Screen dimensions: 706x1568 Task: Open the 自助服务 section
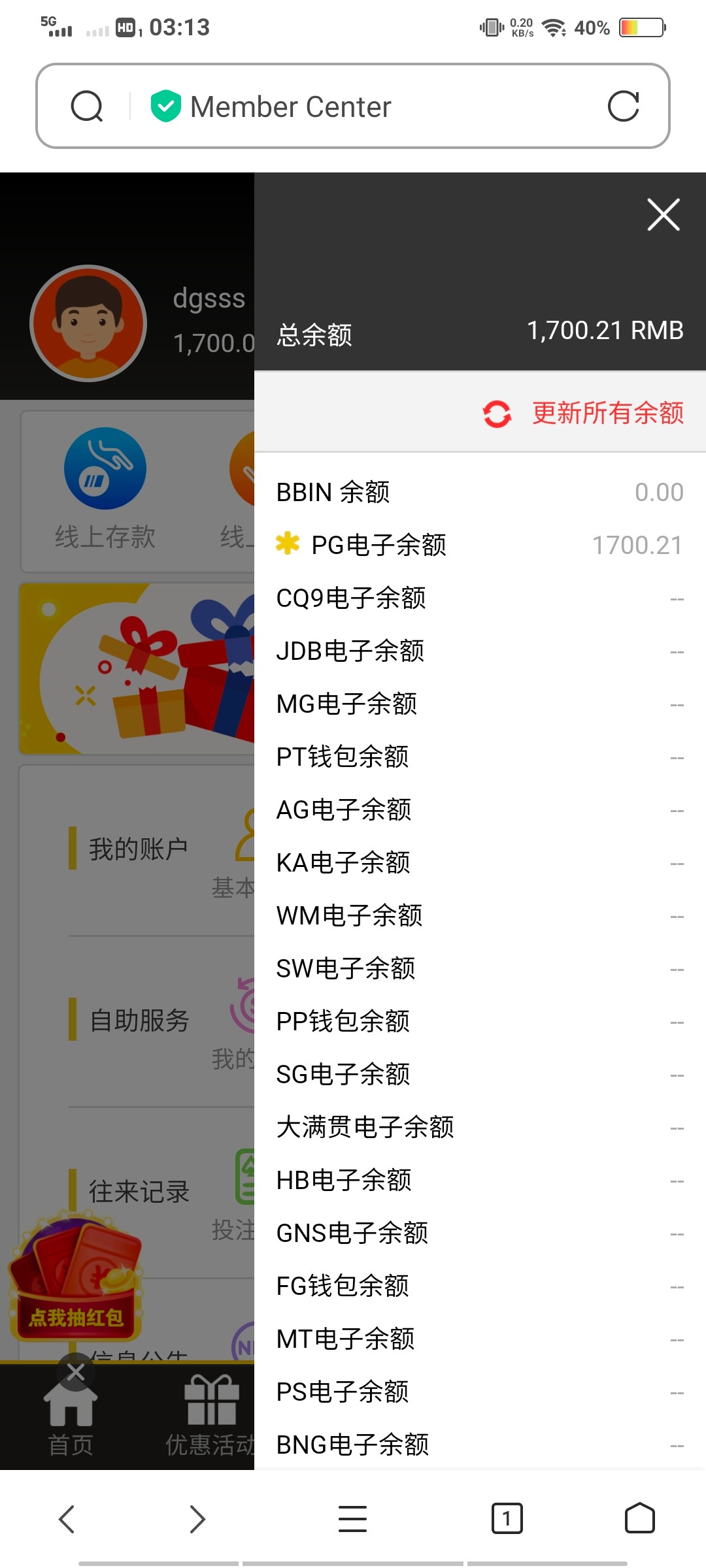point(139,1019)
